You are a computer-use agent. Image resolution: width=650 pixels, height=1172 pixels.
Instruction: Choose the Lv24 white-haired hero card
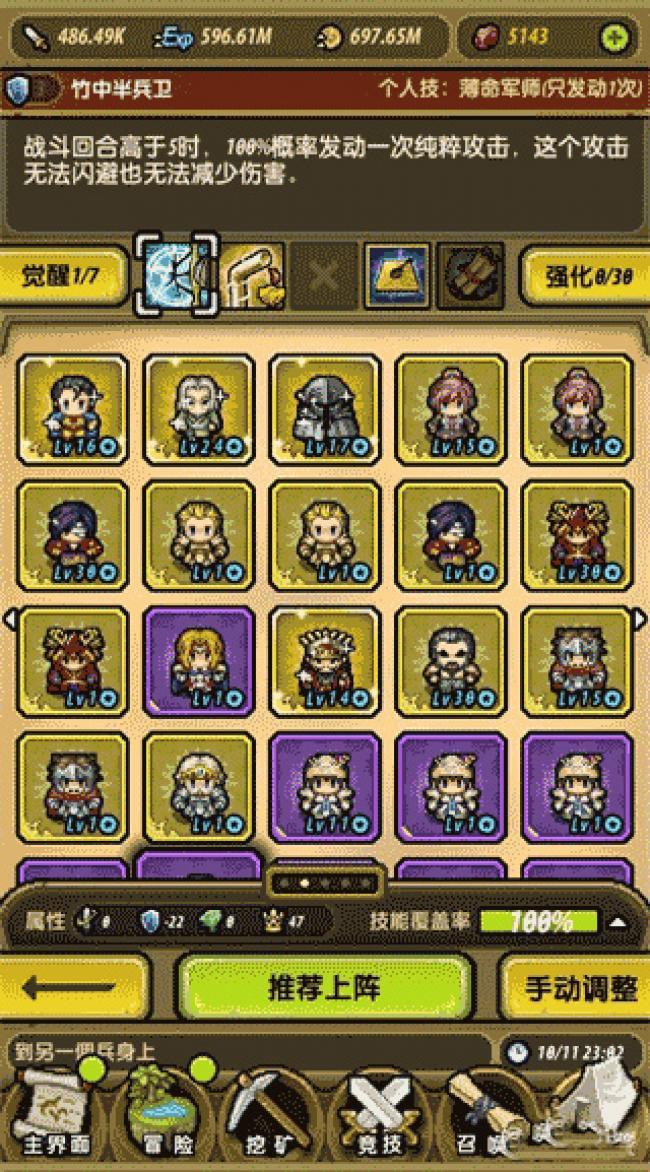(199, 409)
